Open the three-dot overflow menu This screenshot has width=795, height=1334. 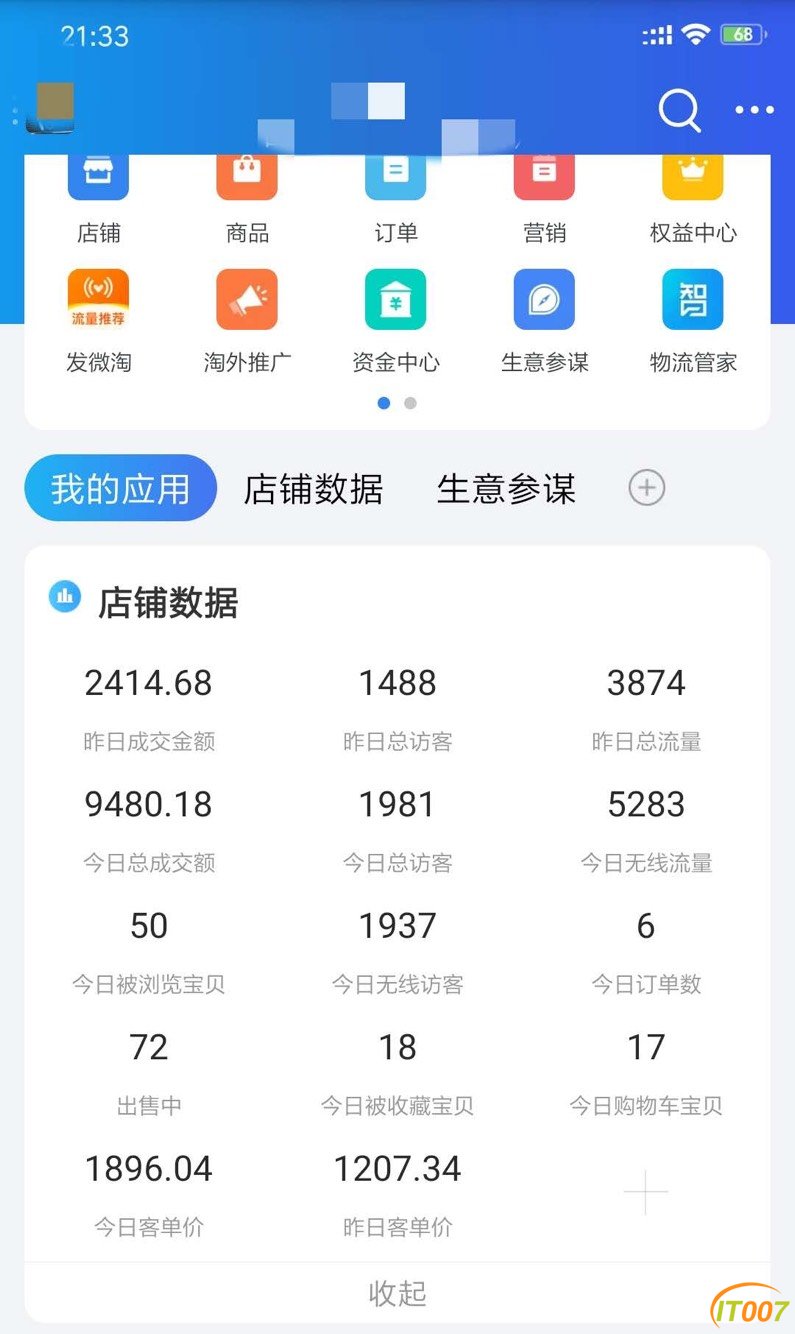pyautogui.click(x=755, y=110)
